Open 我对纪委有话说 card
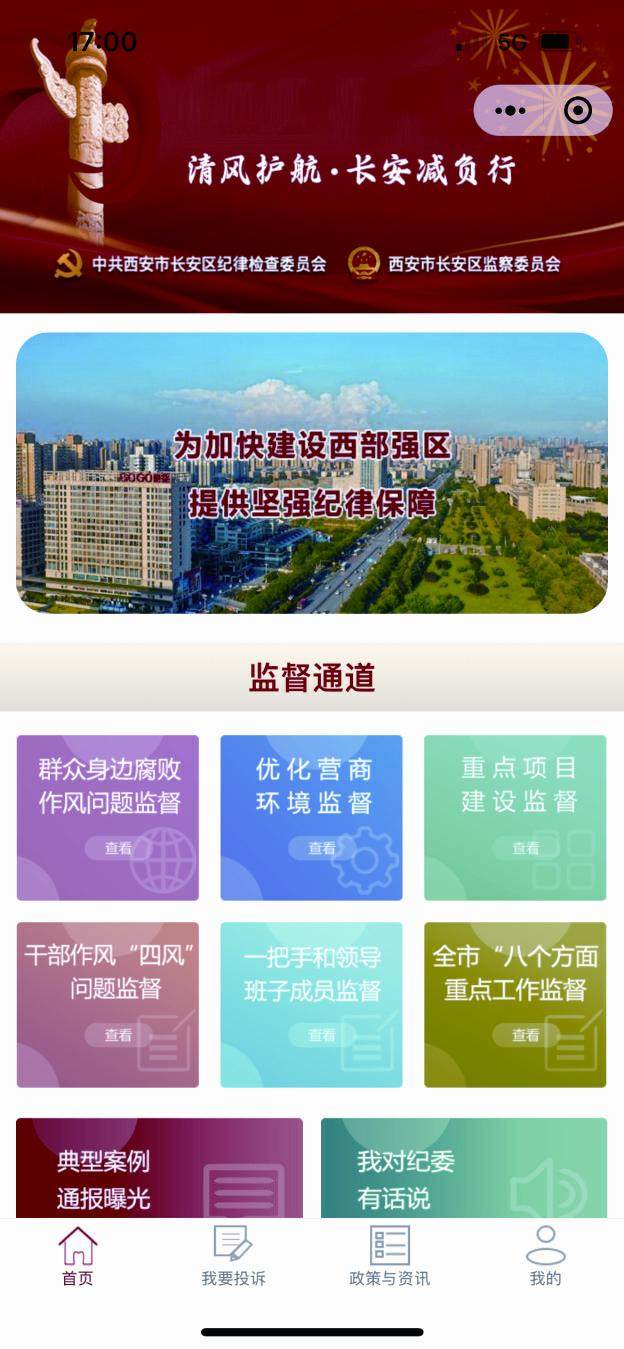624x1349 pixels. [463, 1170]
